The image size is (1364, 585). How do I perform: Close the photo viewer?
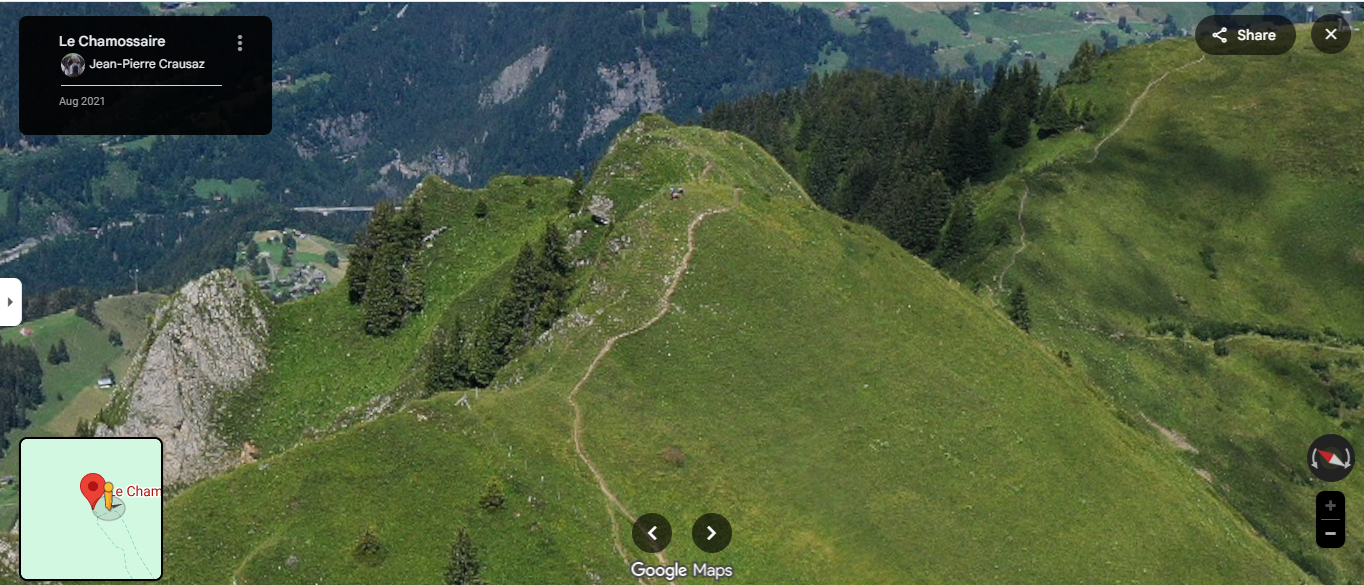click(1330, 35)
